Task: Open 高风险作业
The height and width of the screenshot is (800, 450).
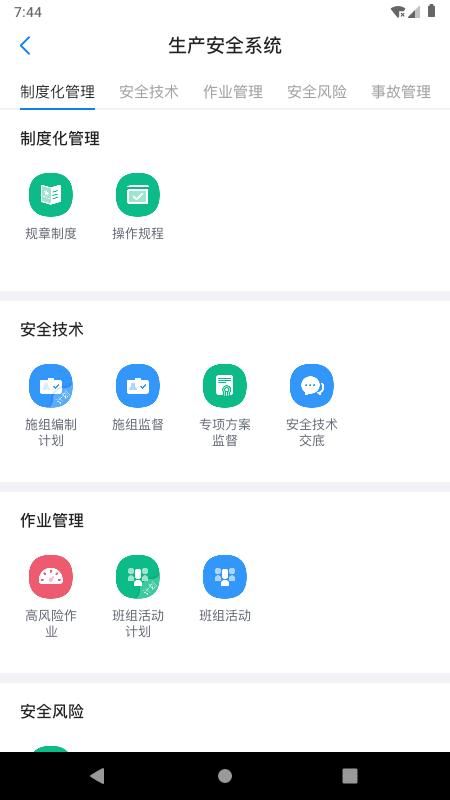Action: tap(51, 596)
